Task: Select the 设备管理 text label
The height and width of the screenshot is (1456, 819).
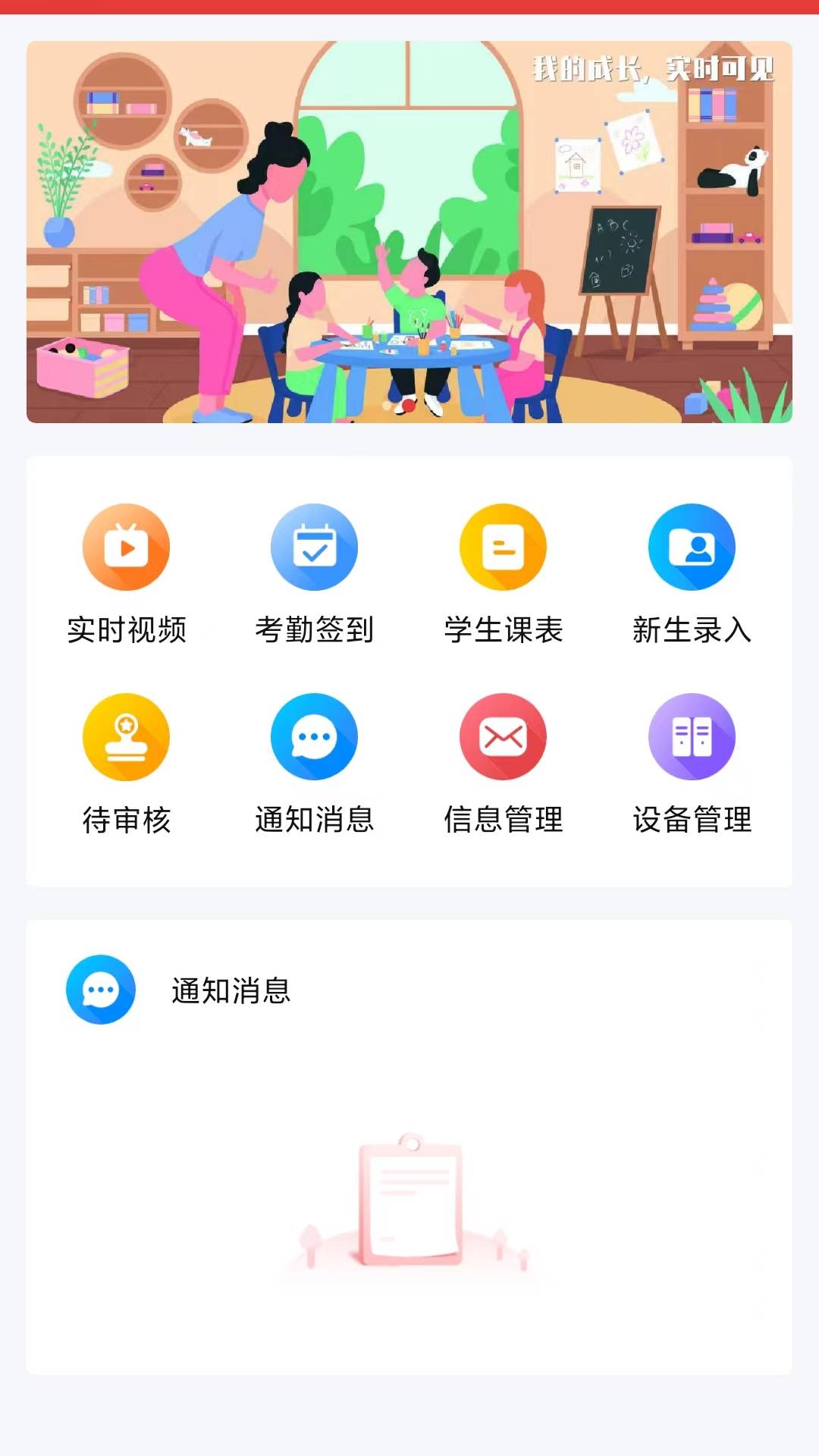Action: point(692,819)
